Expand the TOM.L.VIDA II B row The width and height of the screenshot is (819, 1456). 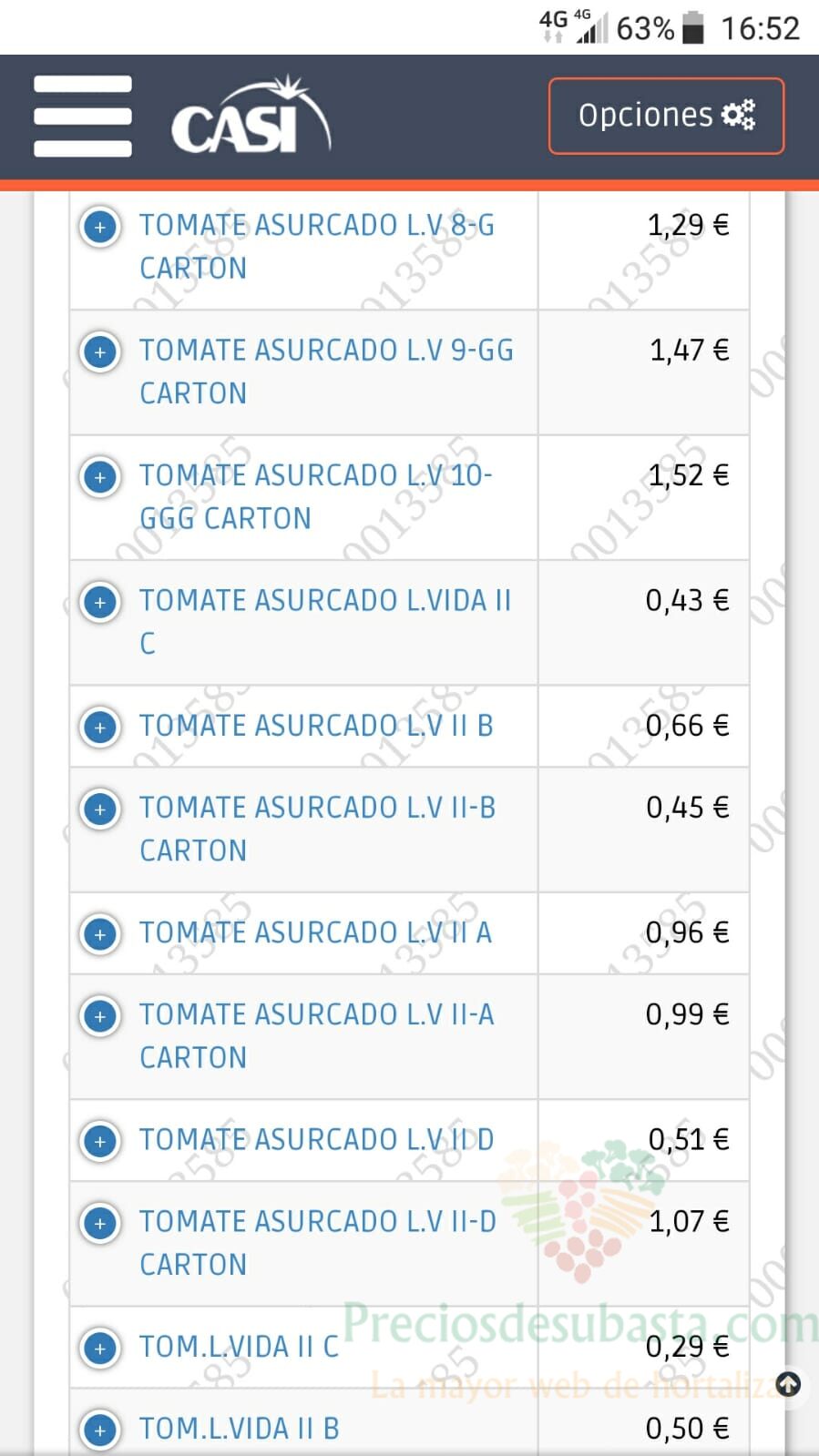[100, 1431]
